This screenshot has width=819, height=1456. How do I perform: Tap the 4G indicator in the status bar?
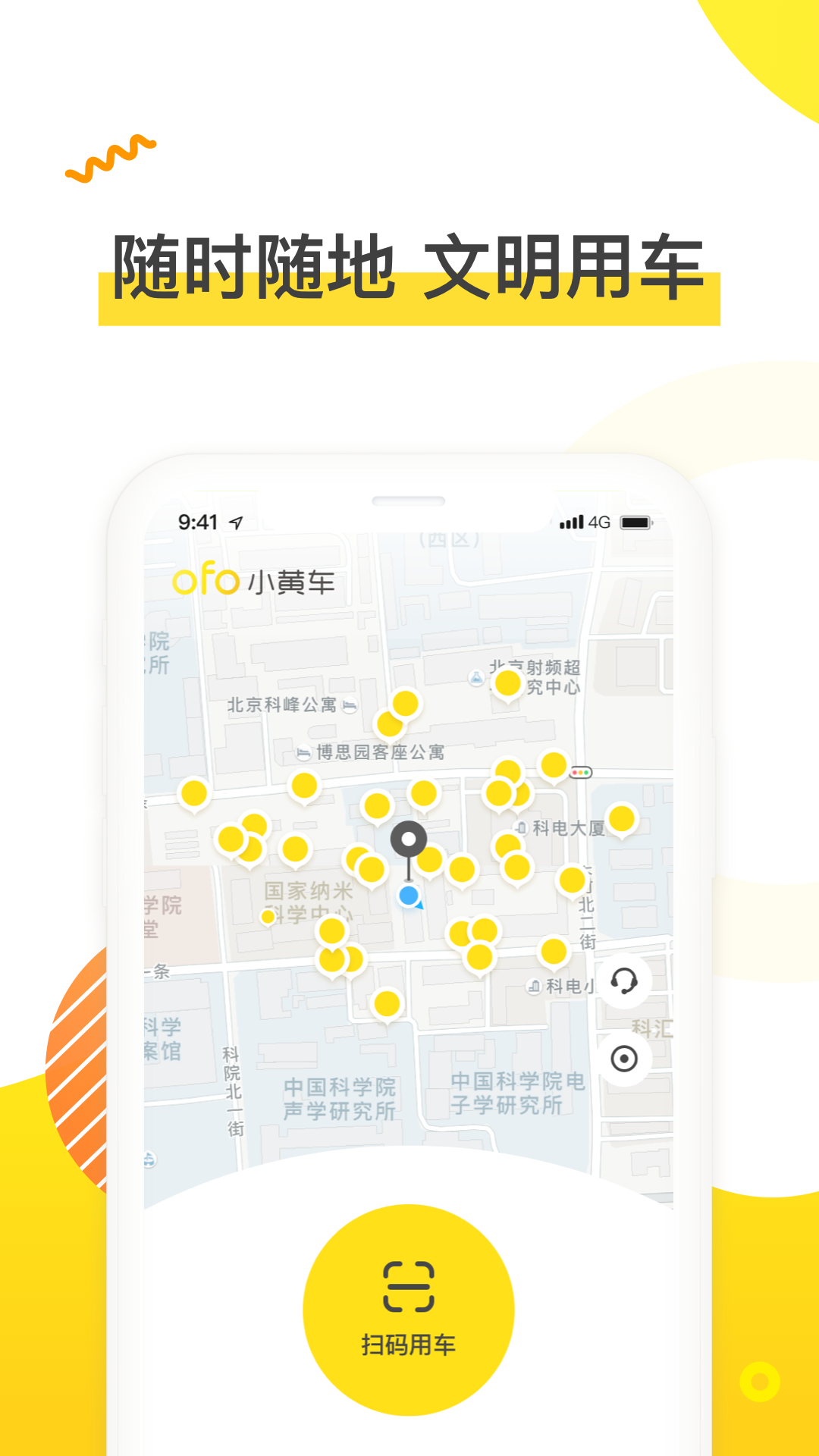point(598,522)
